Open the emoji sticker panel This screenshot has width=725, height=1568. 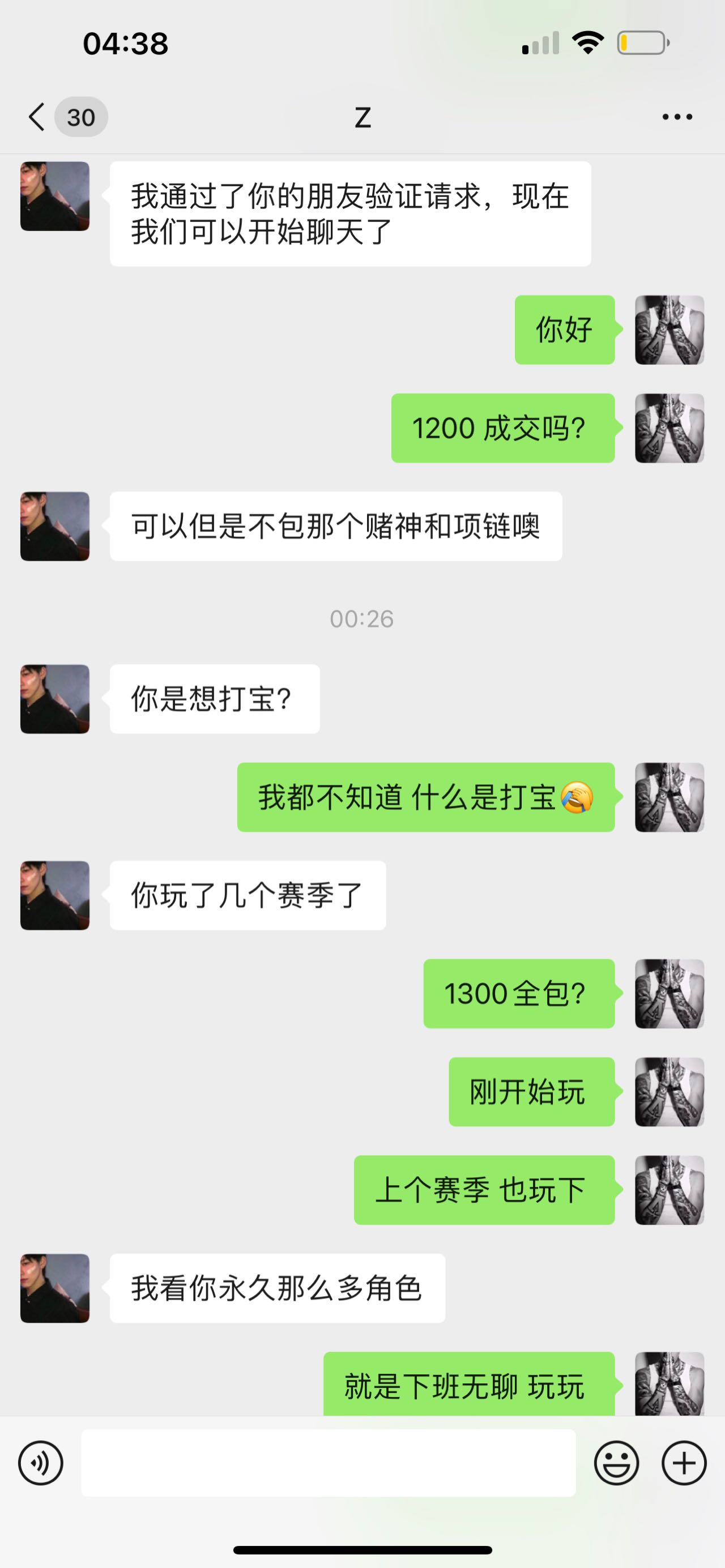pyautogui.click(x=616, y=1463)
